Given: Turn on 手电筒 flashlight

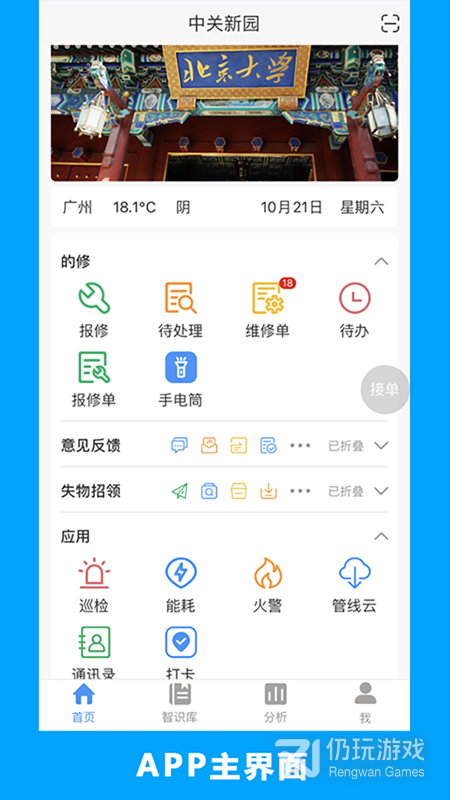Looking at the screenshot, I should pyautogui.click(x=181, y=380).
